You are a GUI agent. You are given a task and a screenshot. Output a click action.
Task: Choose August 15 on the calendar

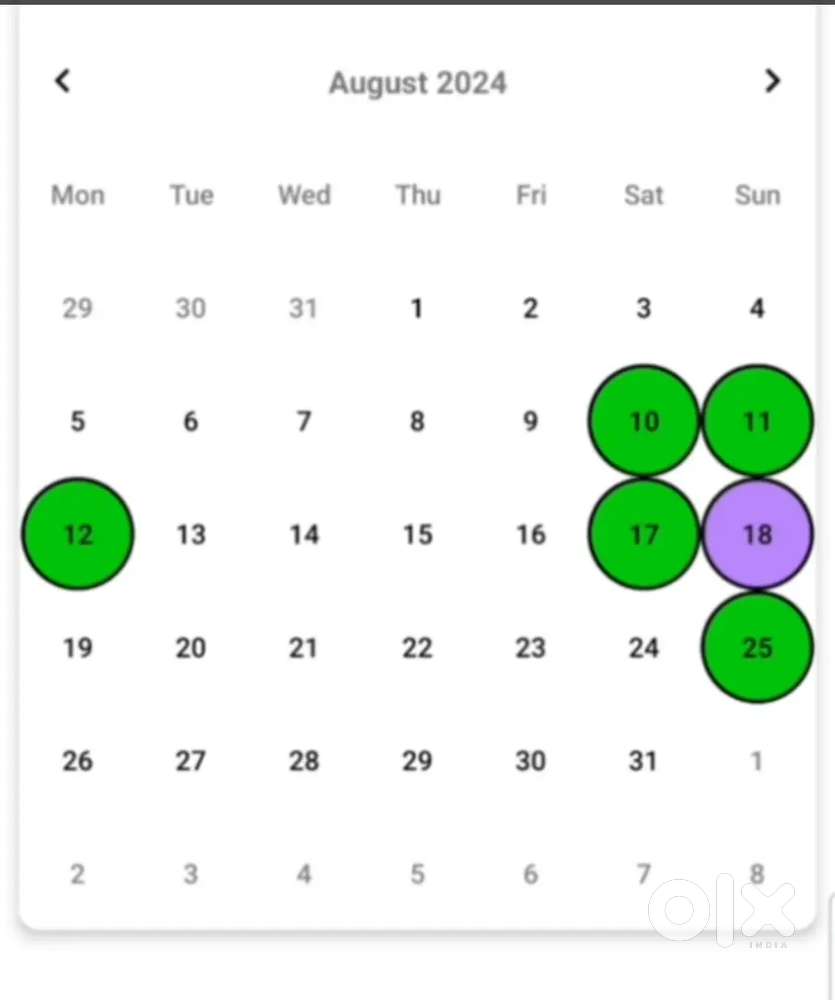(x=417, y=535)
